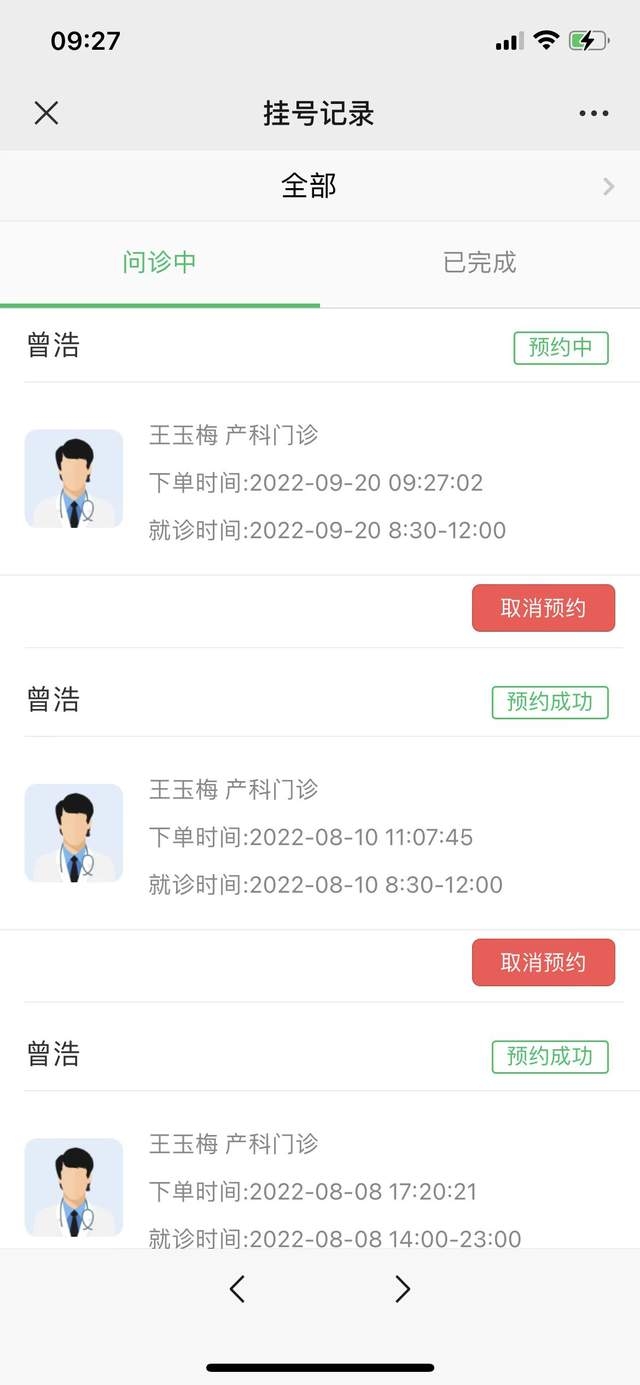
Task: Expand the 全部 filter selector
Action: 320,186
